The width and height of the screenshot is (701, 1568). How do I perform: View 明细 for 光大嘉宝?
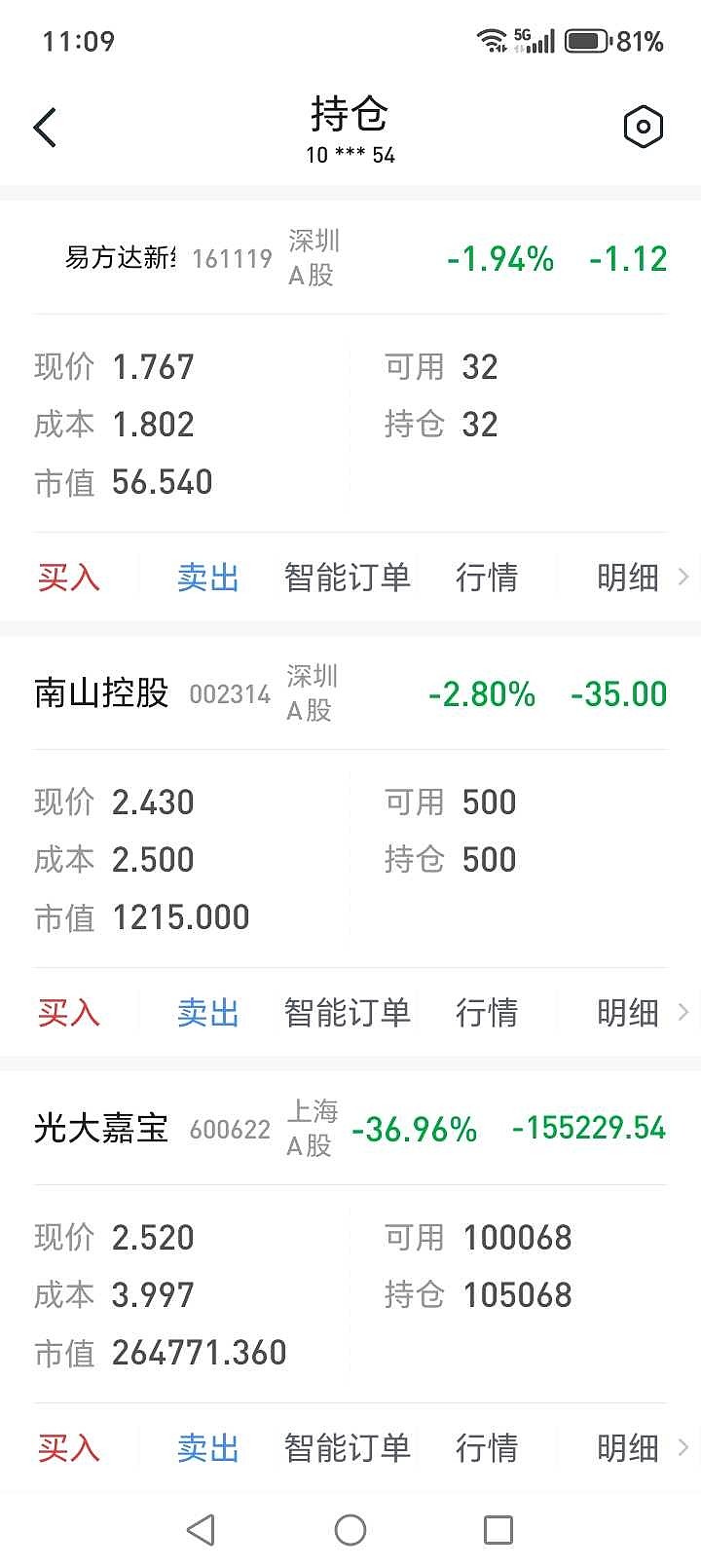(628, 1447)
